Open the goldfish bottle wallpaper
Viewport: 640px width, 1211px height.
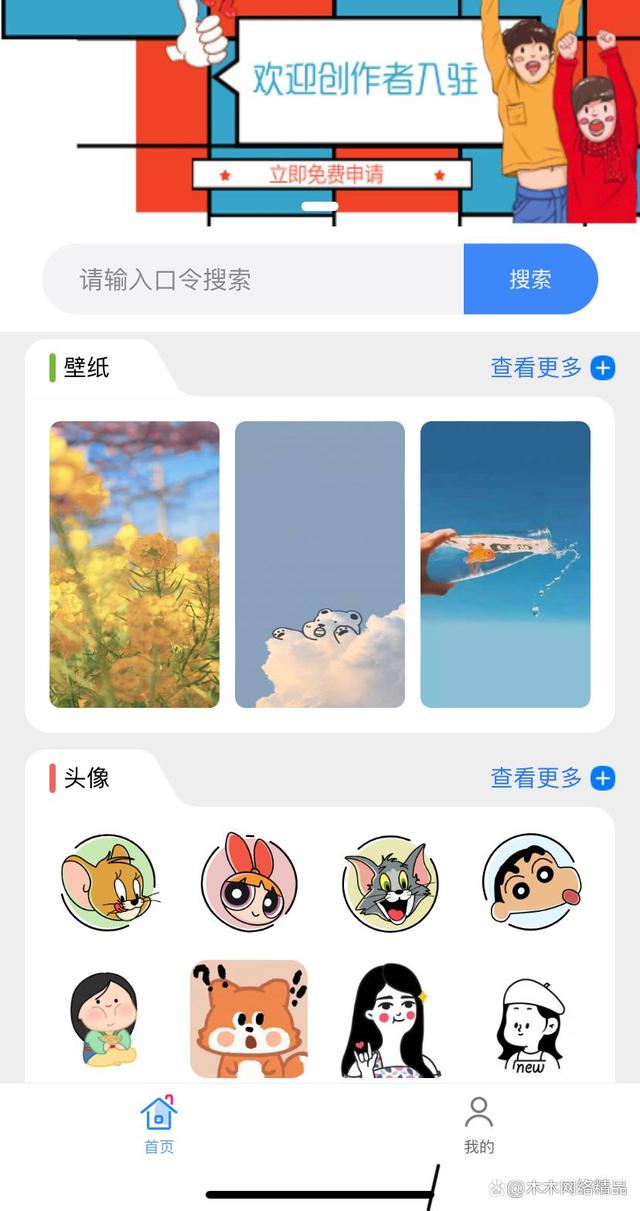505,564
